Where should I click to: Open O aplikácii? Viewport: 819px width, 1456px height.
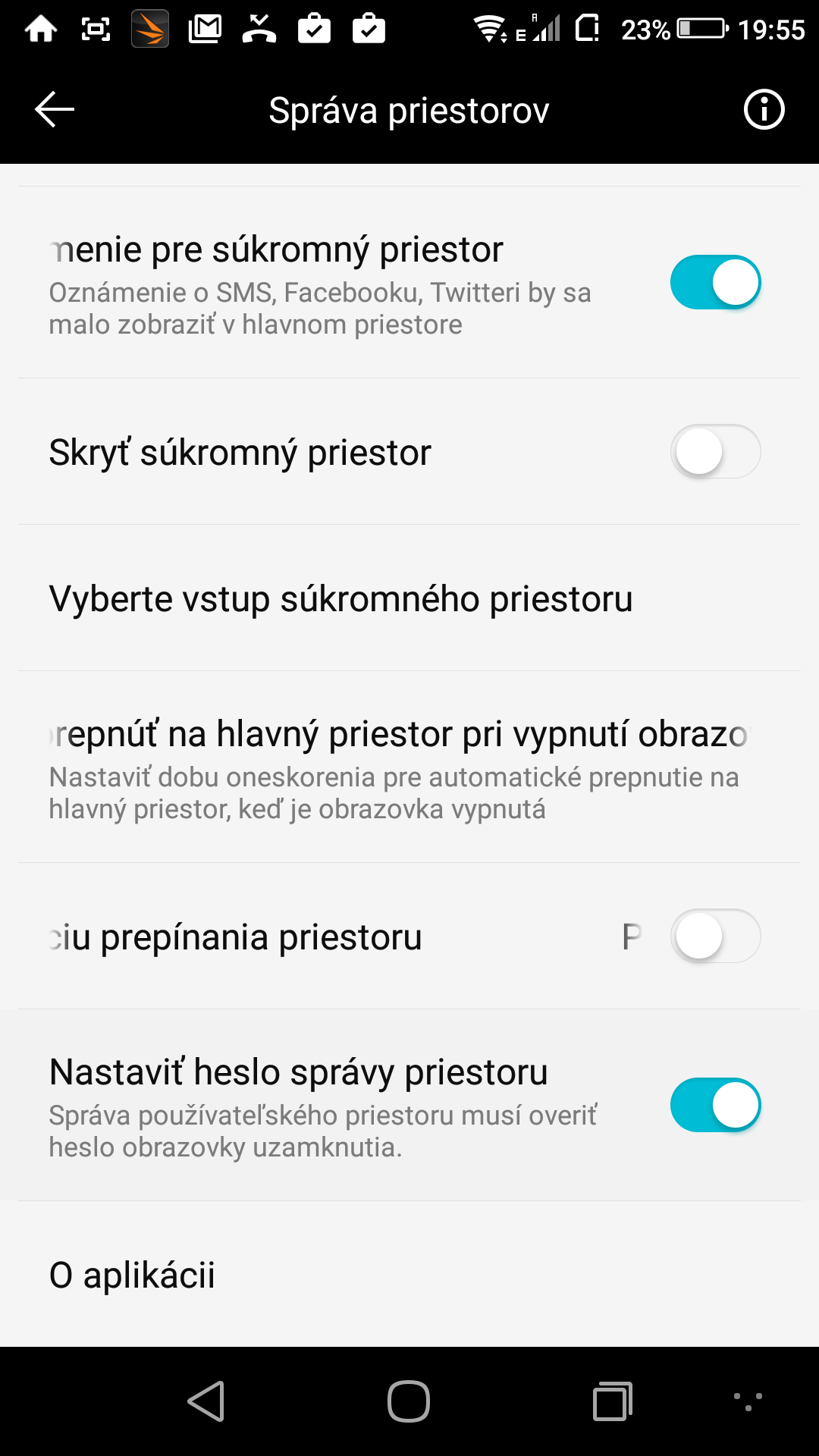click(409, 1275)
